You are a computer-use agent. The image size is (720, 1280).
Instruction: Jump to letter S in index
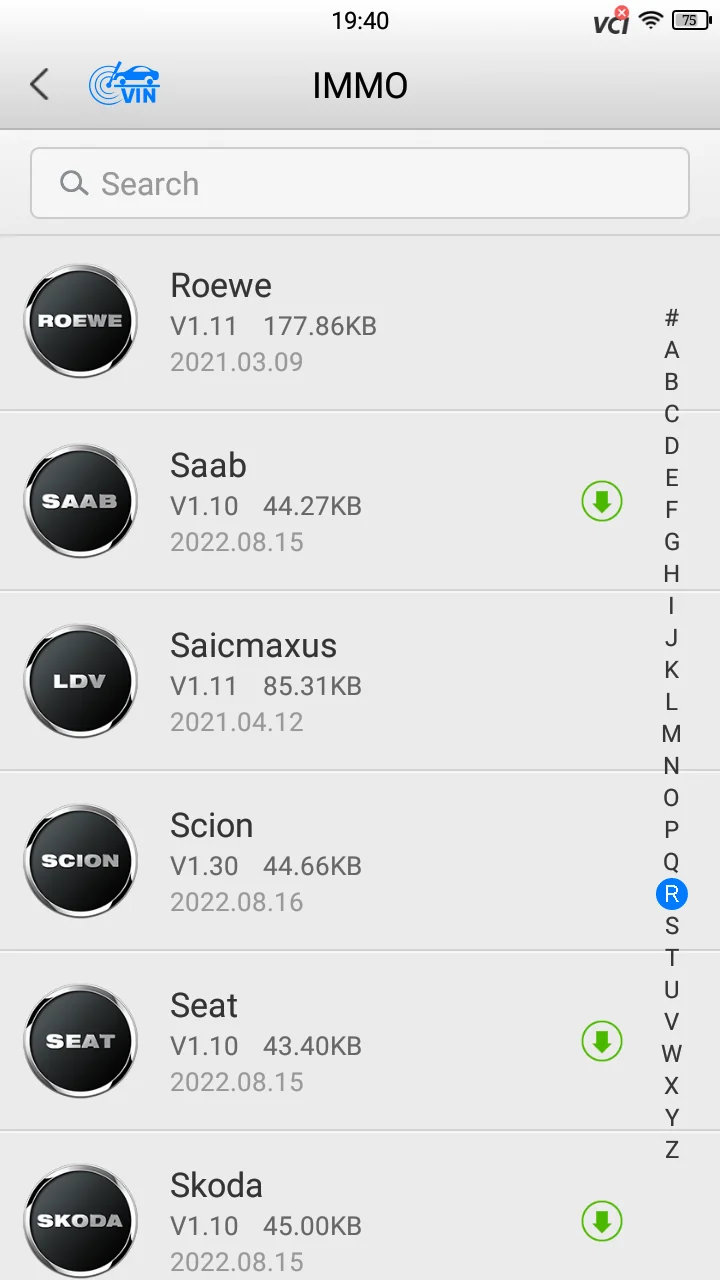pos(672,926)
